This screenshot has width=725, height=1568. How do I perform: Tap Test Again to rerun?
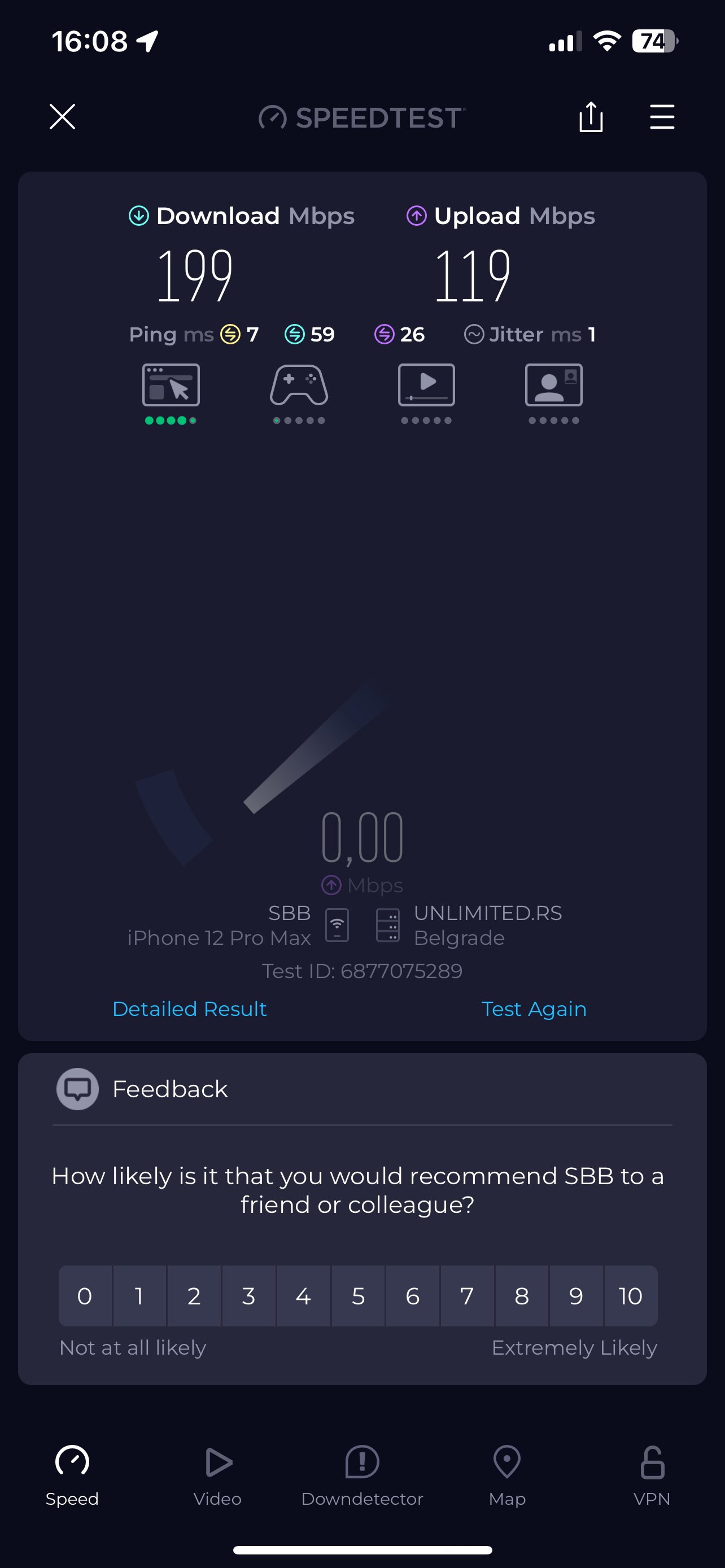click(x=533, y=1009)
